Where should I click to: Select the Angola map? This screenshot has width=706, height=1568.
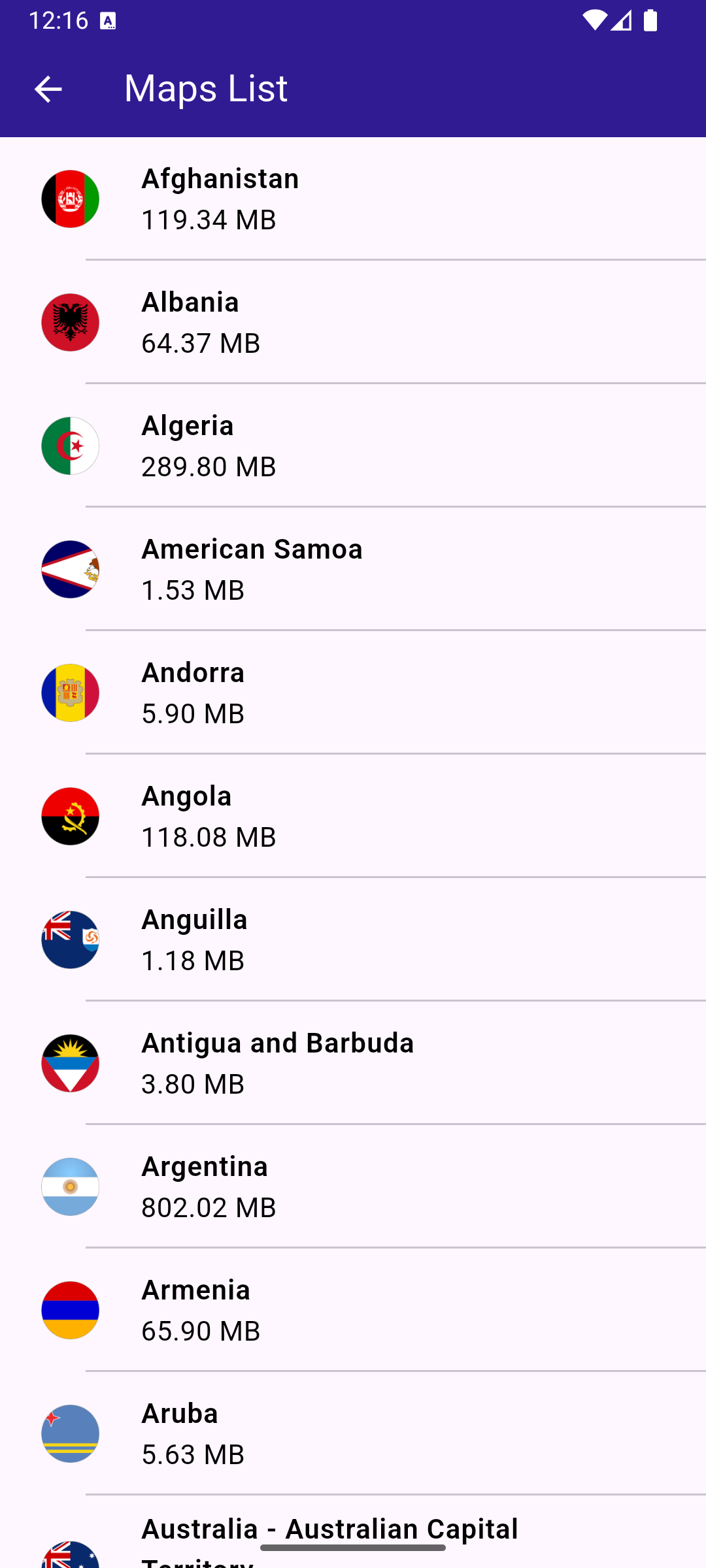(353, 816)
